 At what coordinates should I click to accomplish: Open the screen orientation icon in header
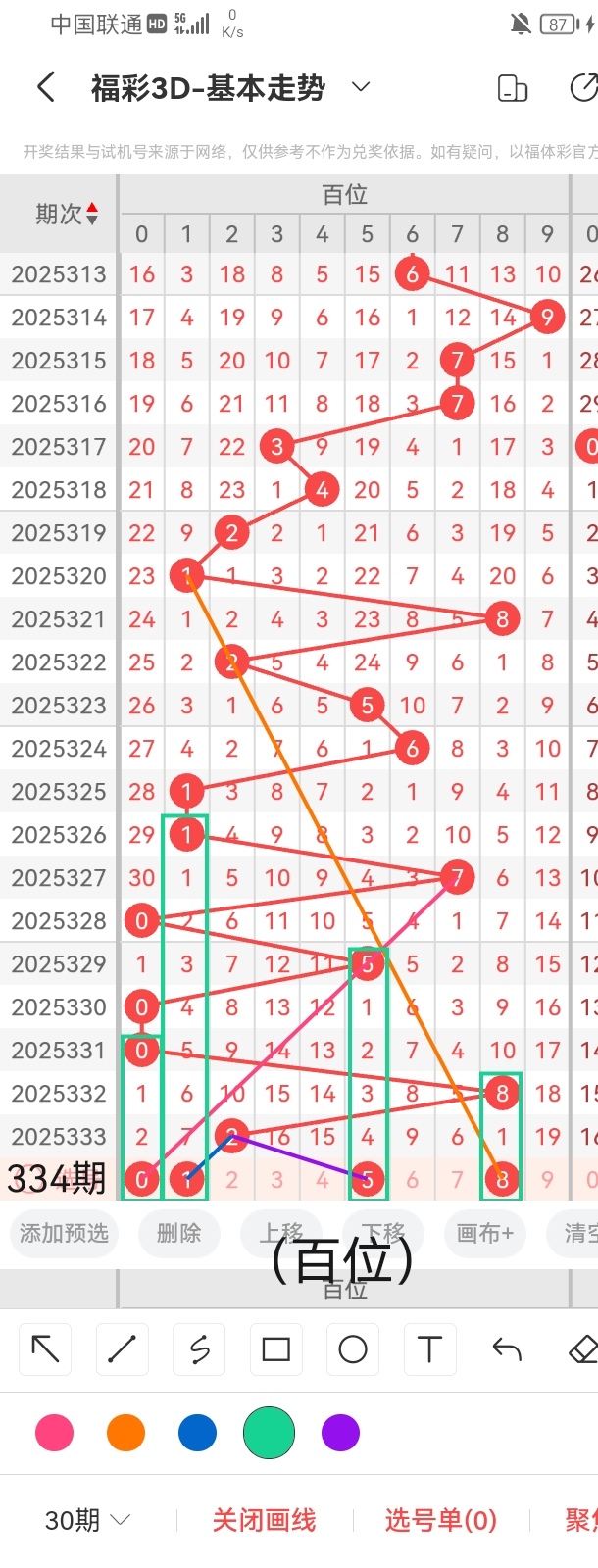tap(512, 88)
